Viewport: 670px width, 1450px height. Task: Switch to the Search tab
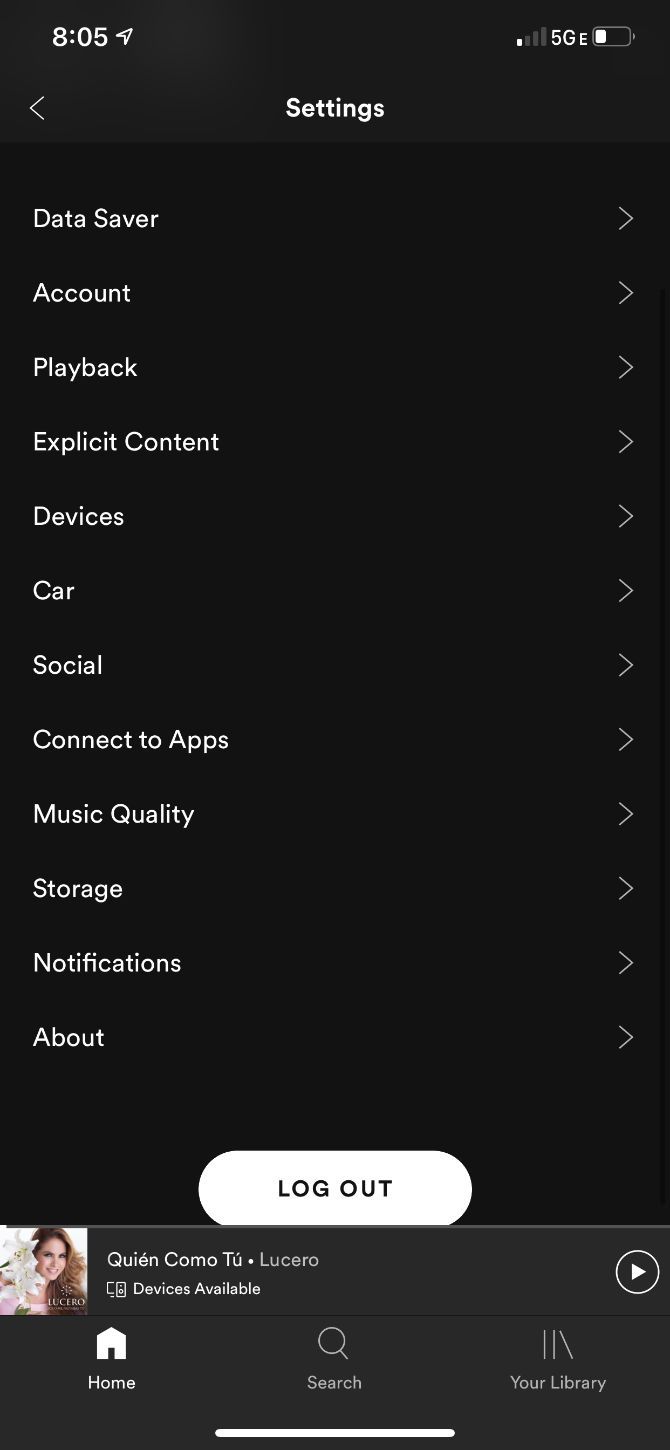(334, 1359)
